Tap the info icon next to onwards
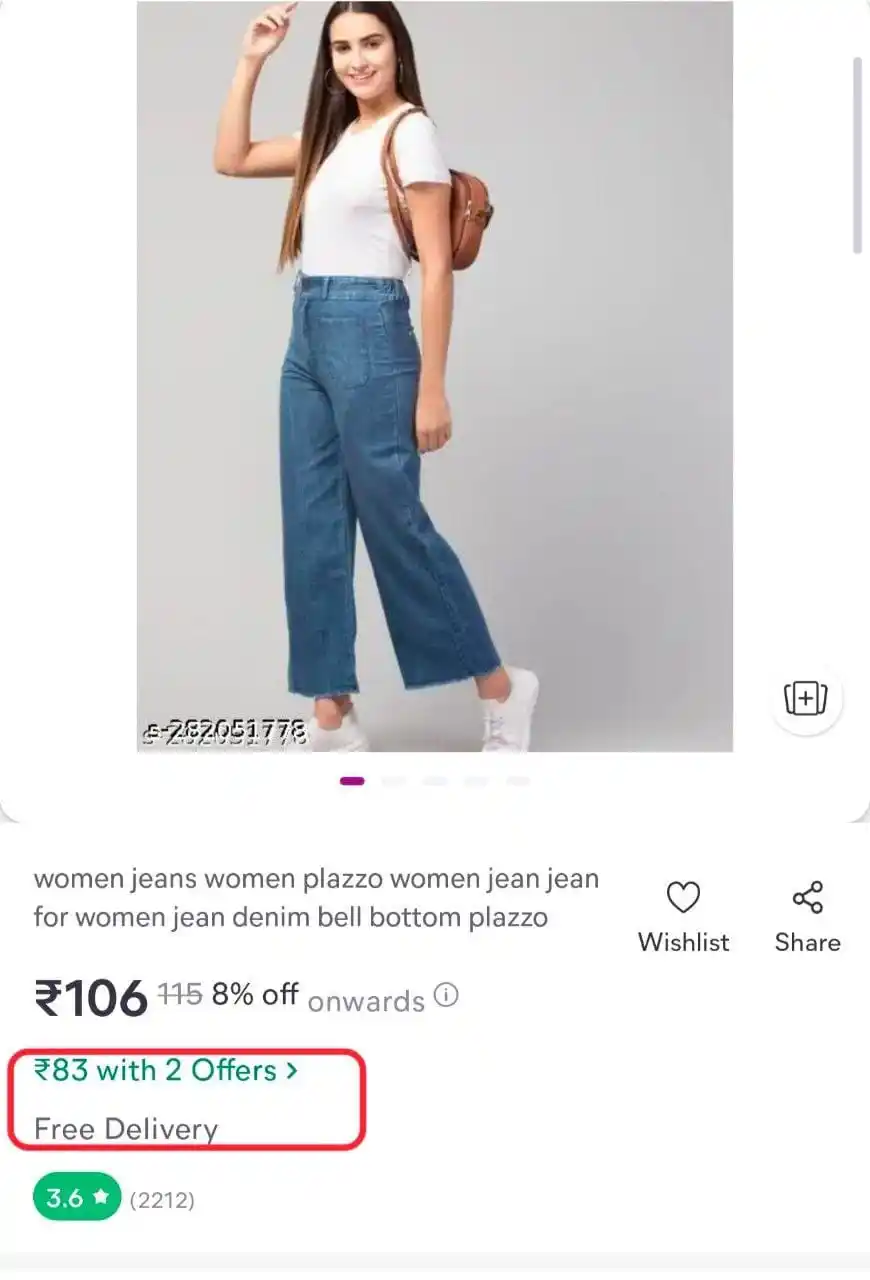This screenshot has width=870, height=1280. click(447, 996)
